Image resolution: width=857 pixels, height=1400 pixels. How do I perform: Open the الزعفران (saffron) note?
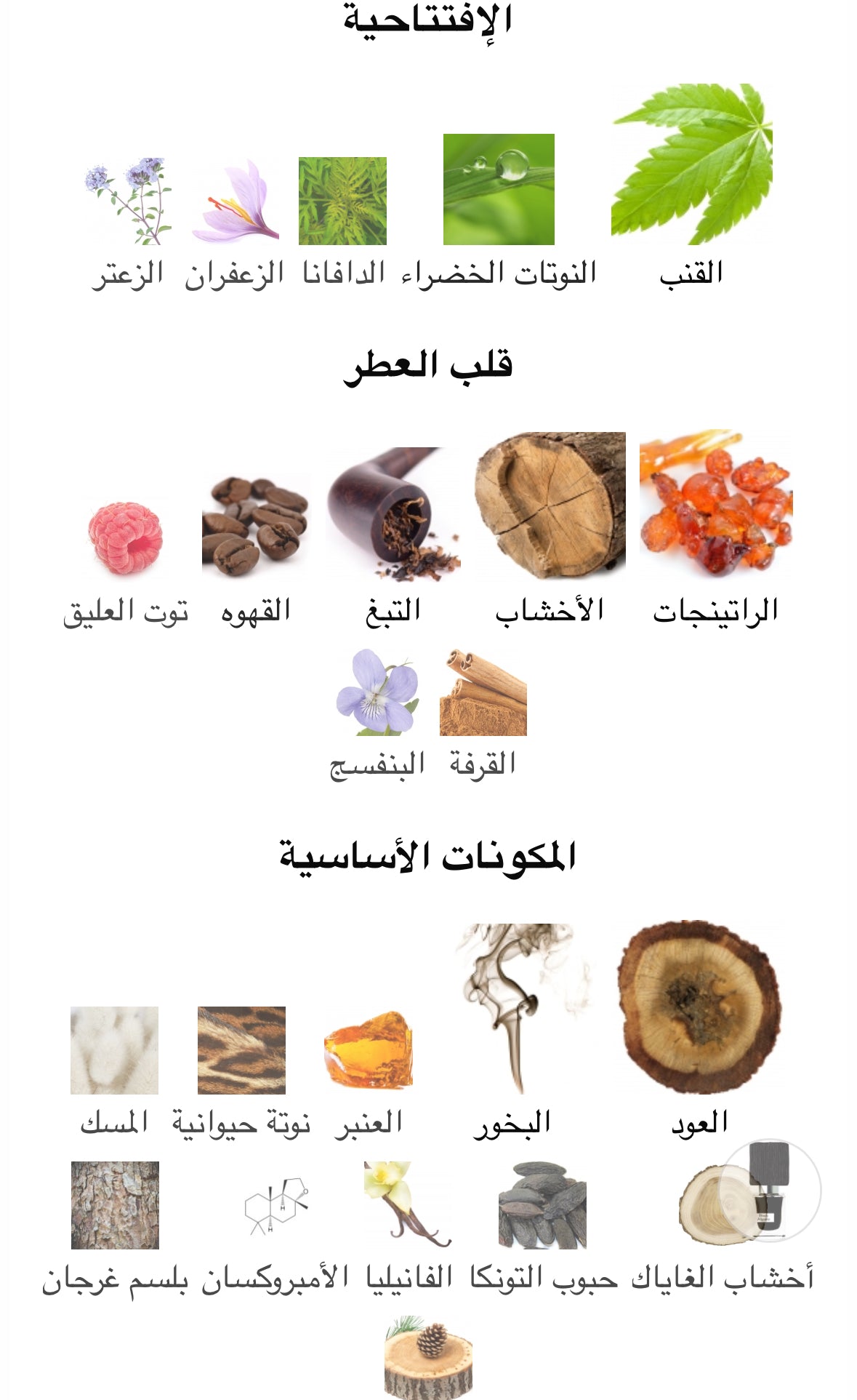235,201
